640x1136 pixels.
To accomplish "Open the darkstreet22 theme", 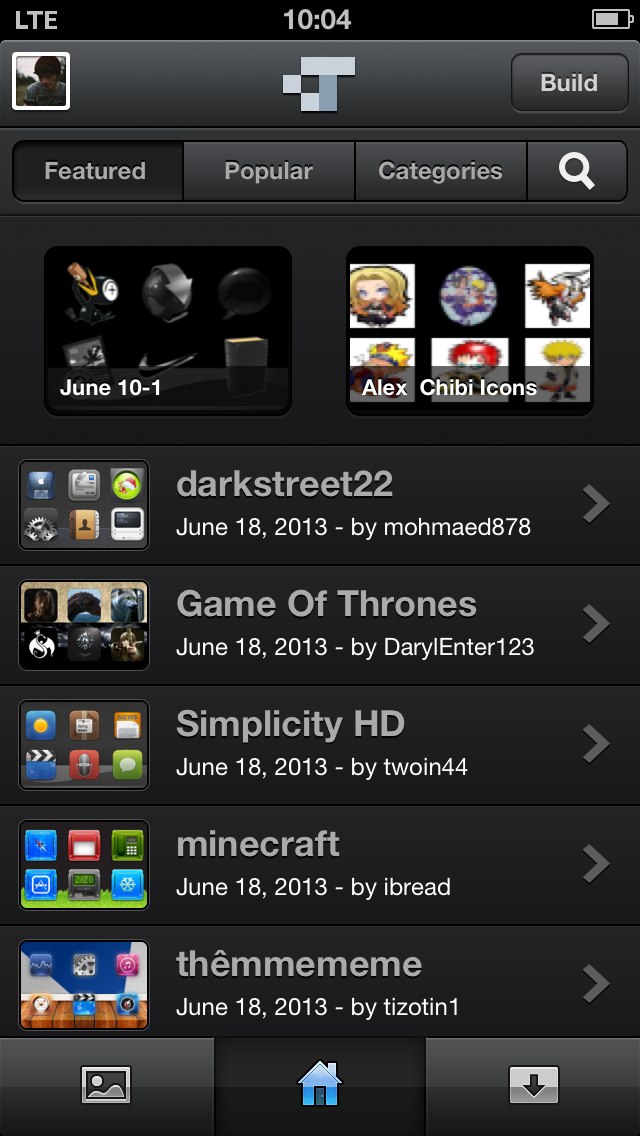I will coord(320,505).
